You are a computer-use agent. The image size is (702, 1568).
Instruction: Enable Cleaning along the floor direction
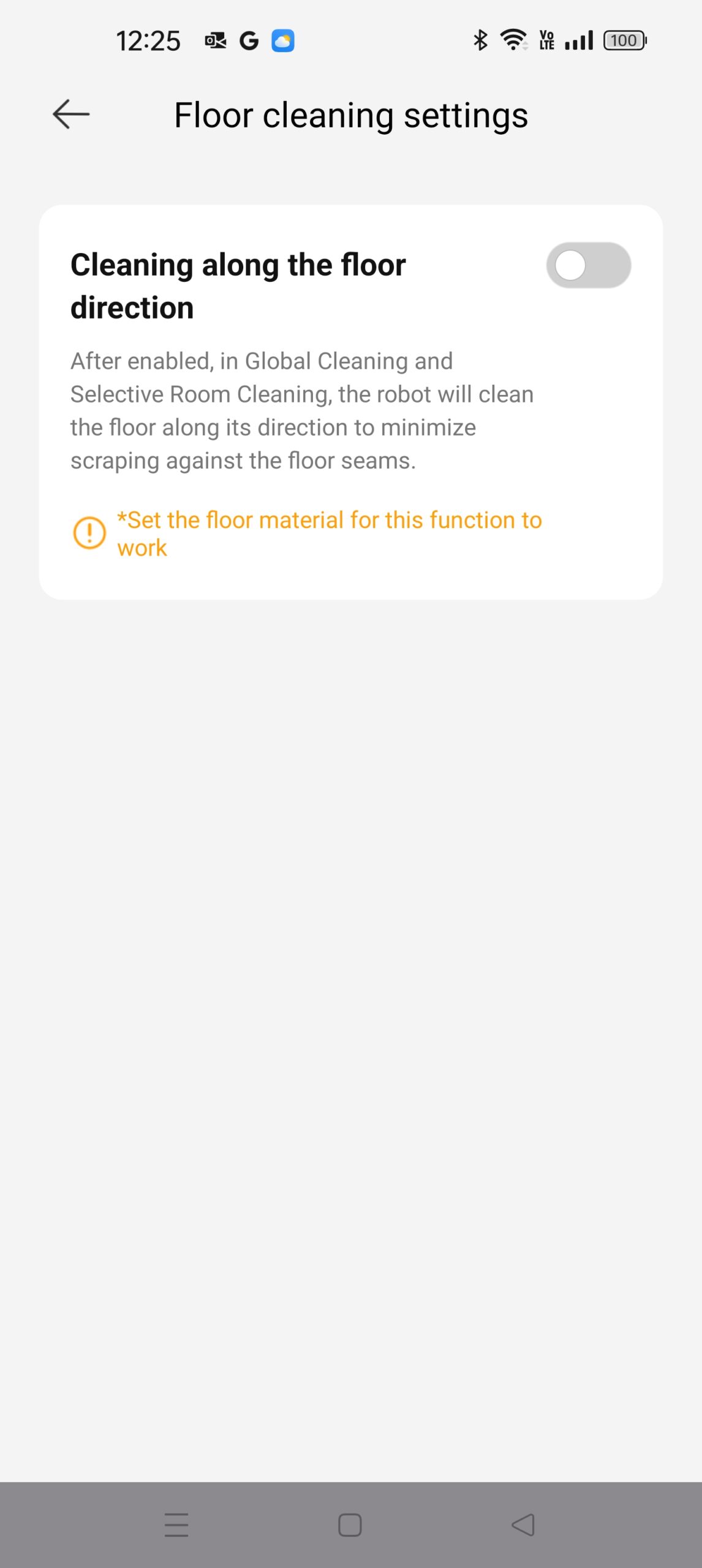coord(588,266)
